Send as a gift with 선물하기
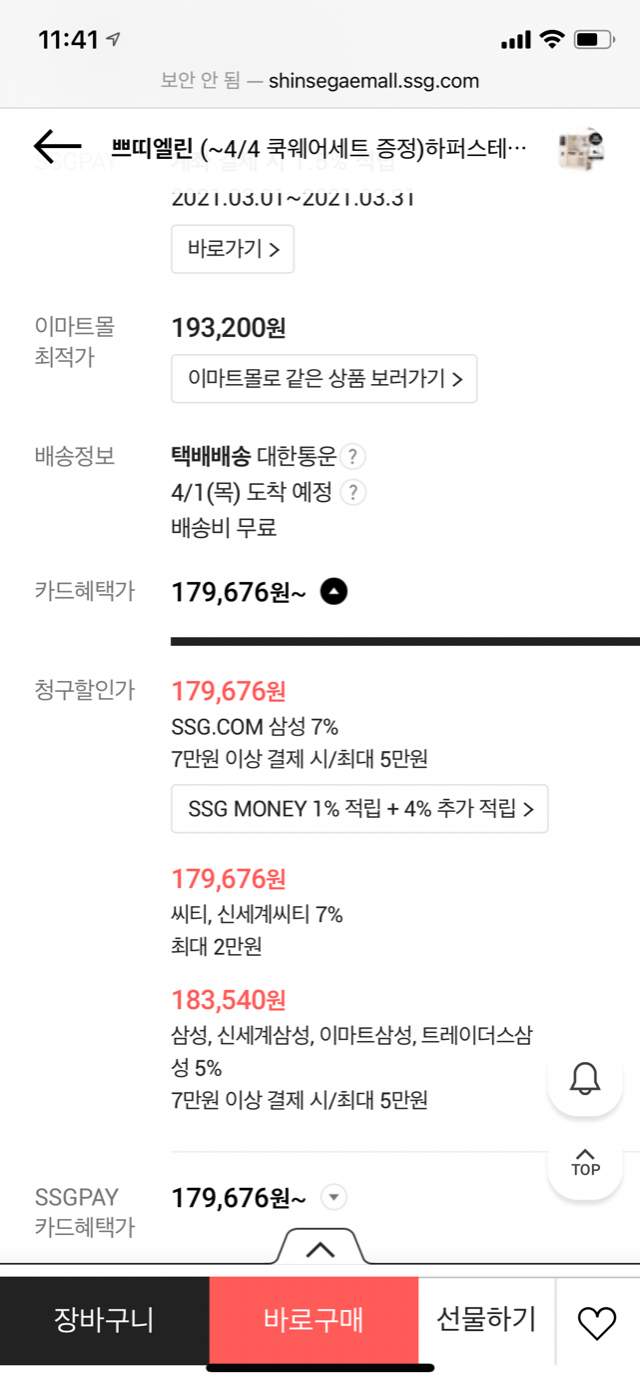Image resolution: width=640 pixels, height=1386 pixels. 486,1320
